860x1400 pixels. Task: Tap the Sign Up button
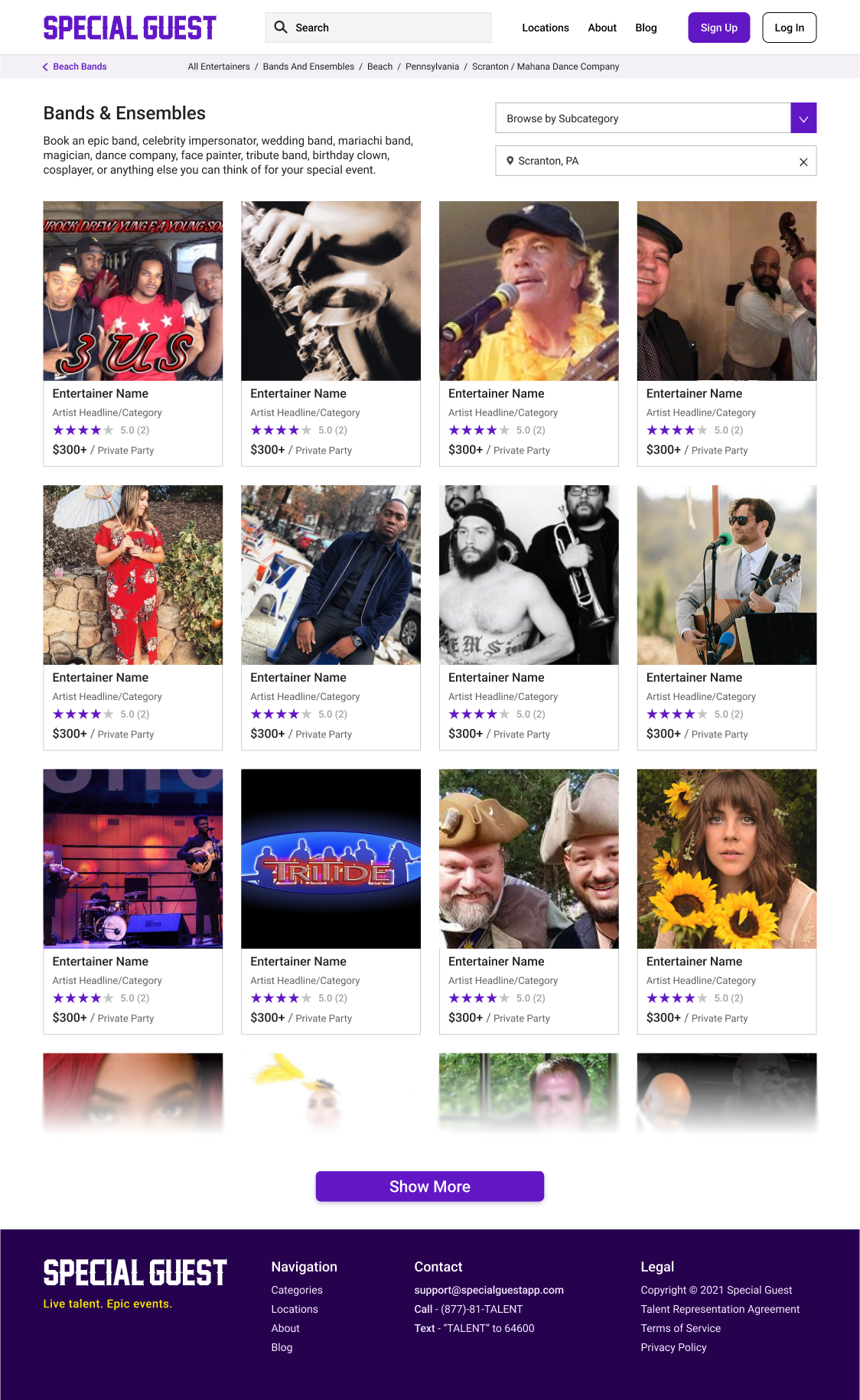pyautogui.click(x=718, y=28)
